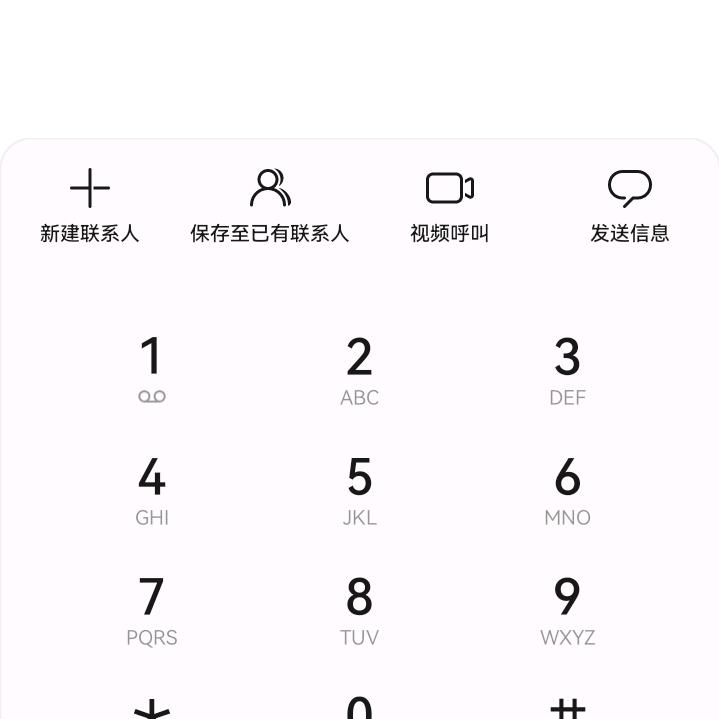Dial digit 4 (GHI)
Image resolution: width=719 pixels, height=719 pixels.
tap(151, 490)
